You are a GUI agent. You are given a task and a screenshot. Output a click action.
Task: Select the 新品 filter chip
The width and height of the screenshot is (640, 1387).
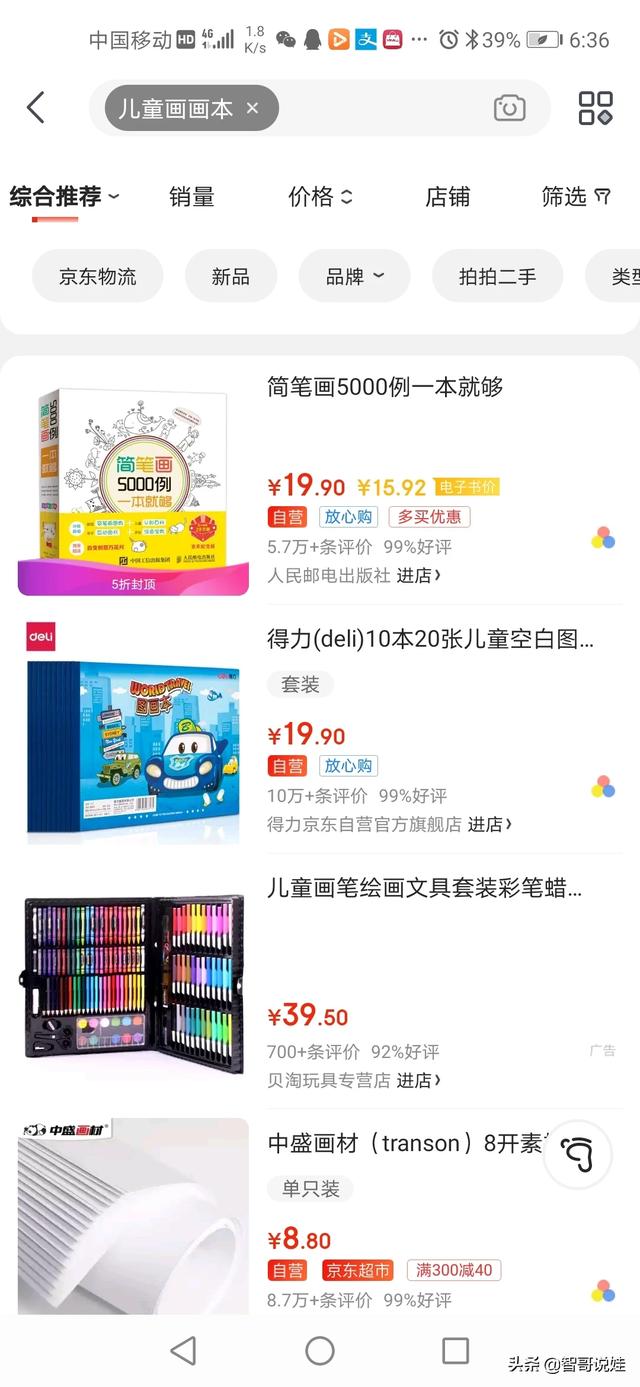click(x=230, y=277)
